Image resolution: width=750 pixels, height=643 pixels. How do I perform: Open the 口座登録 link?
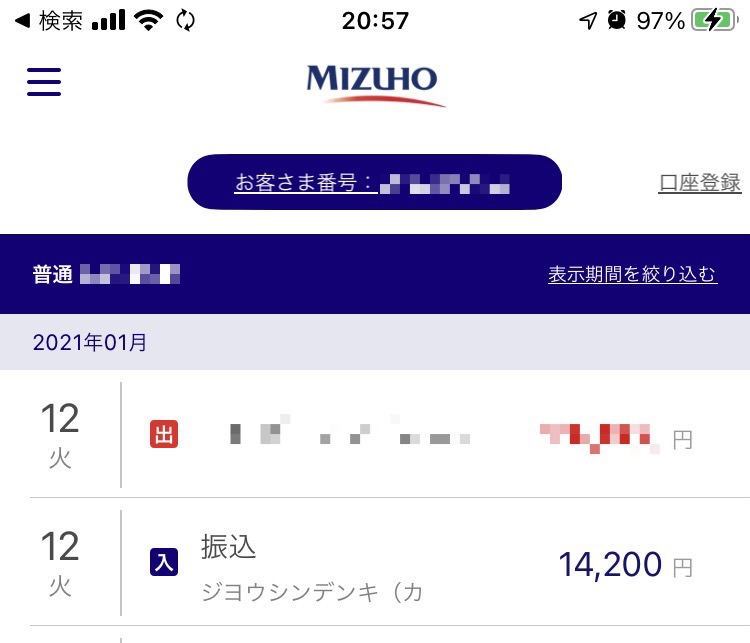point(699,183)
